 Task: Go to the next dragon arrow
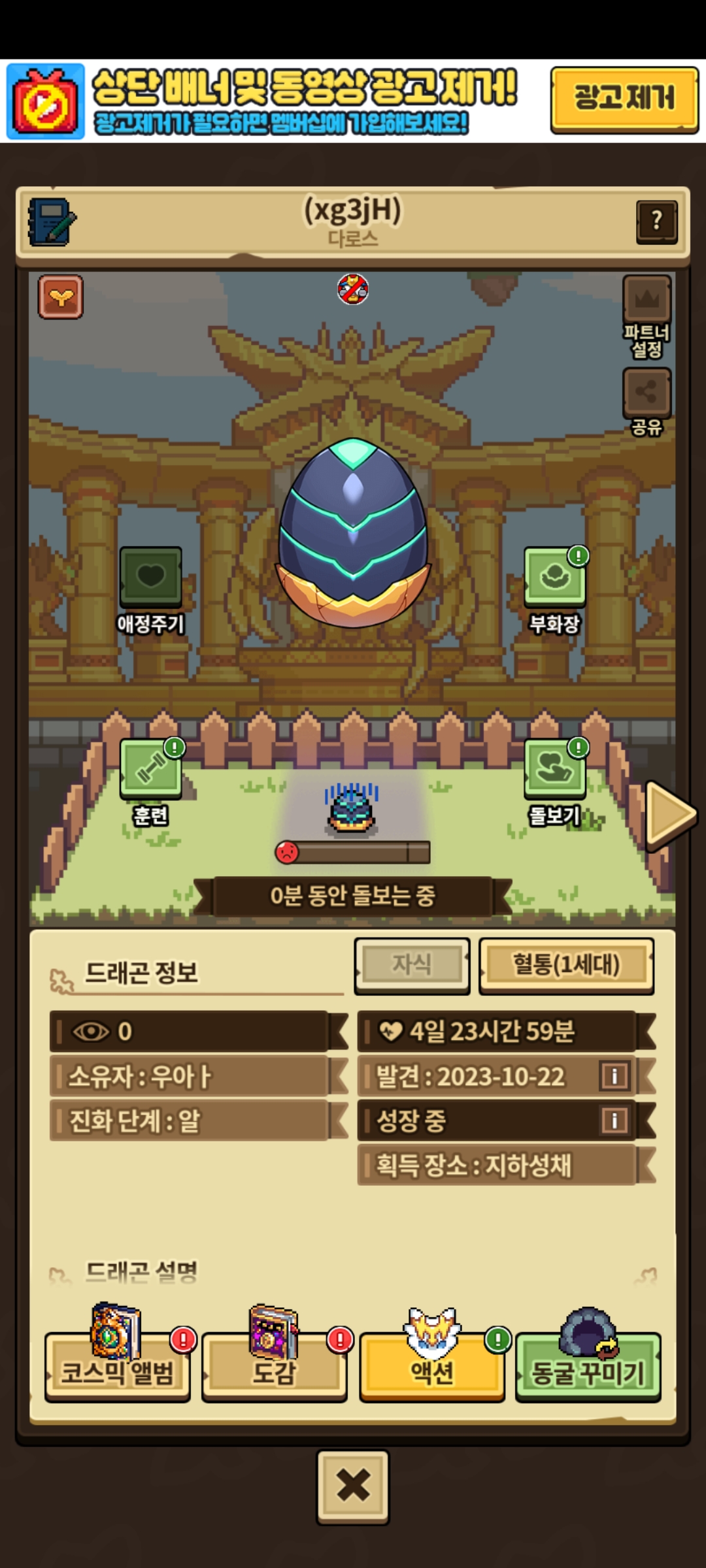(x=669, y=815)
